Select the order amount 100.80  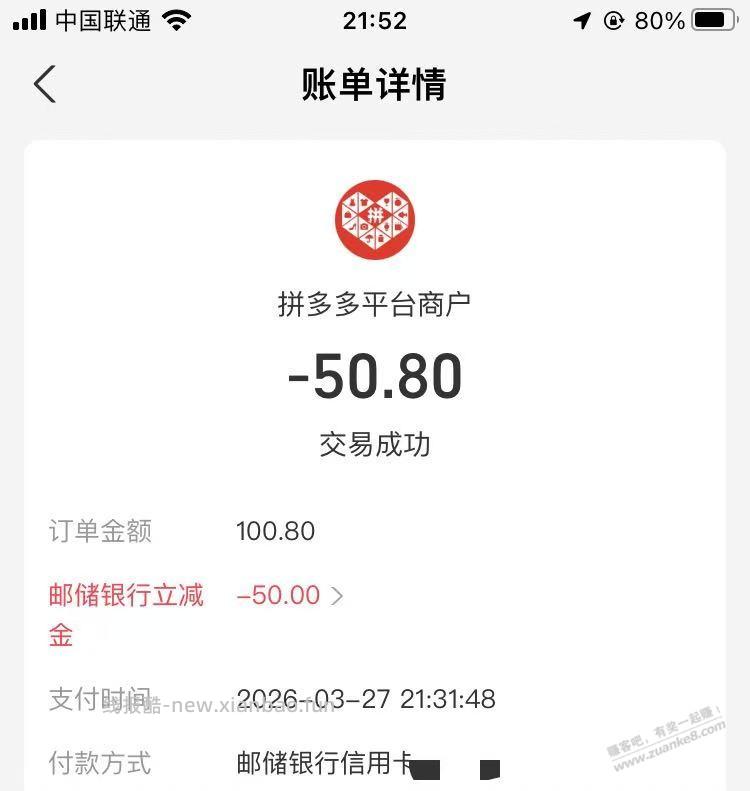tap(276, 531)
